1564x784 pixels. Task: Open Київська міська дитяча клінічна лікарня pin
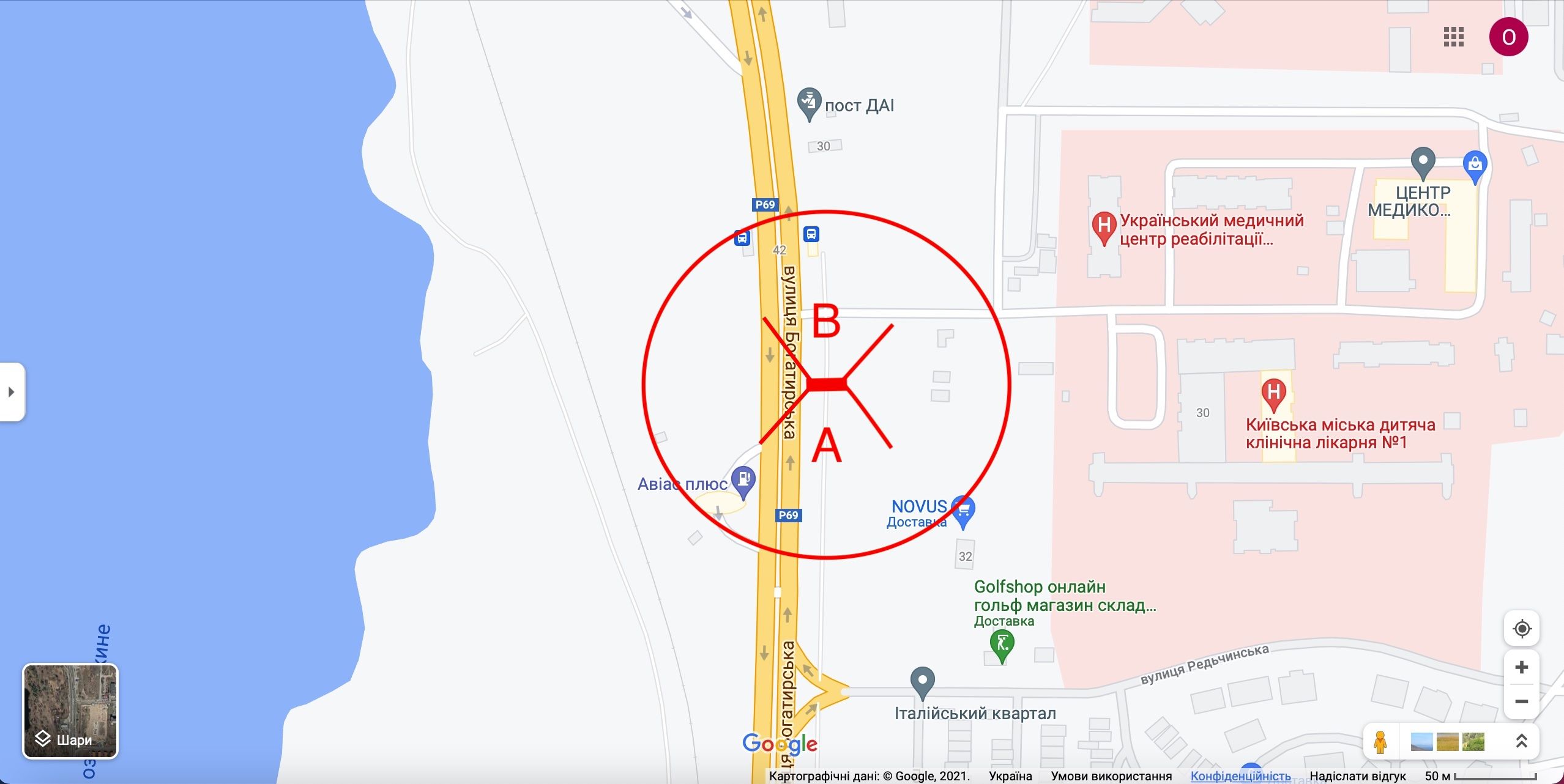coord(1273,393)
